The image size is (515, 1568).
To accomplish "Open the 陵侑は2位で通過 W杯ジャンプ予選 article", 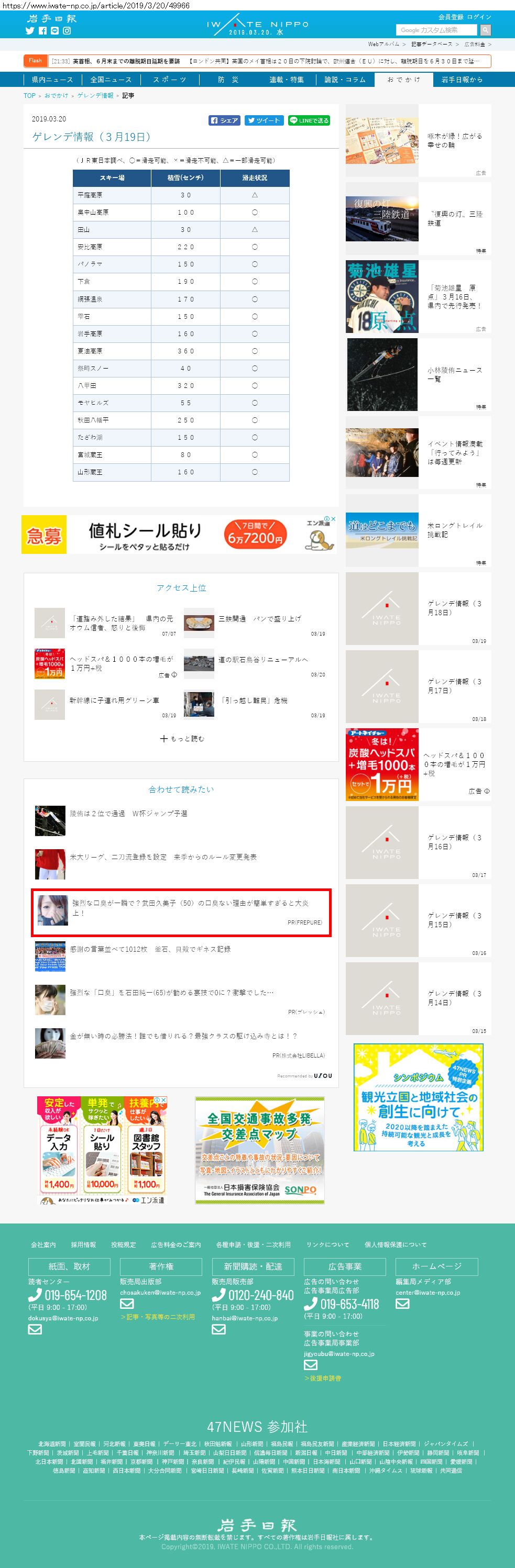I will coord(128,813).
